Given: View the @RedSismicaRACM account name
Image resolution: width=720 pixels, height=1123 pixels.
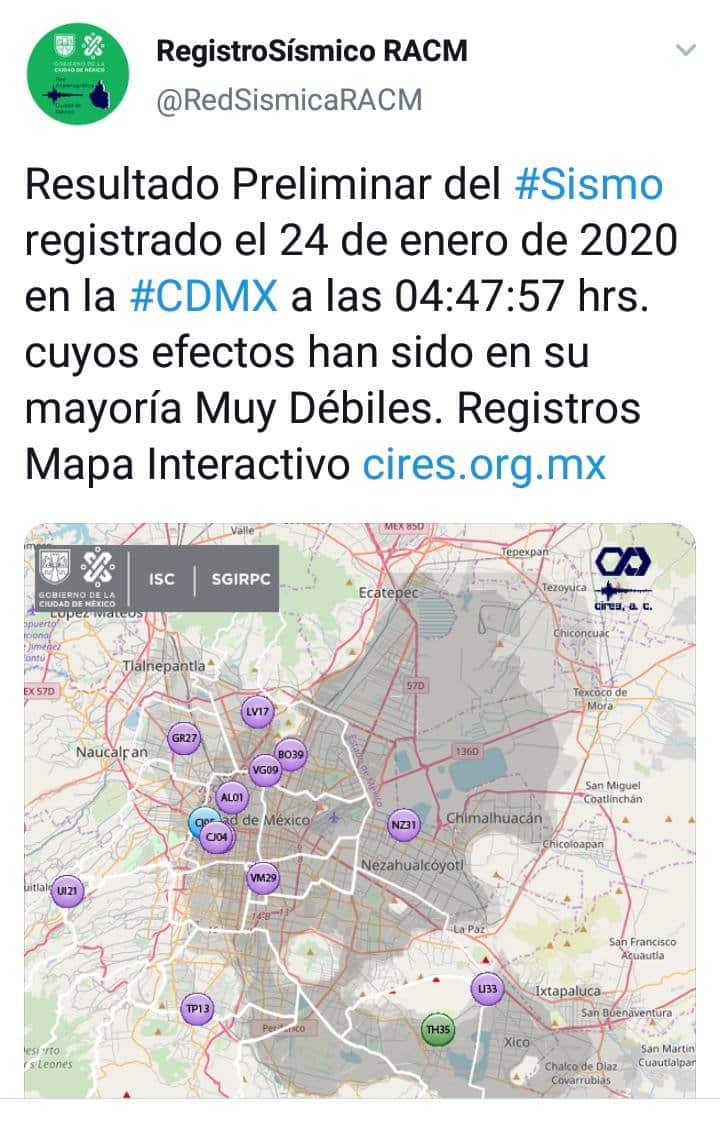Looking at the screenshot, I should click(x=289, y=99).
